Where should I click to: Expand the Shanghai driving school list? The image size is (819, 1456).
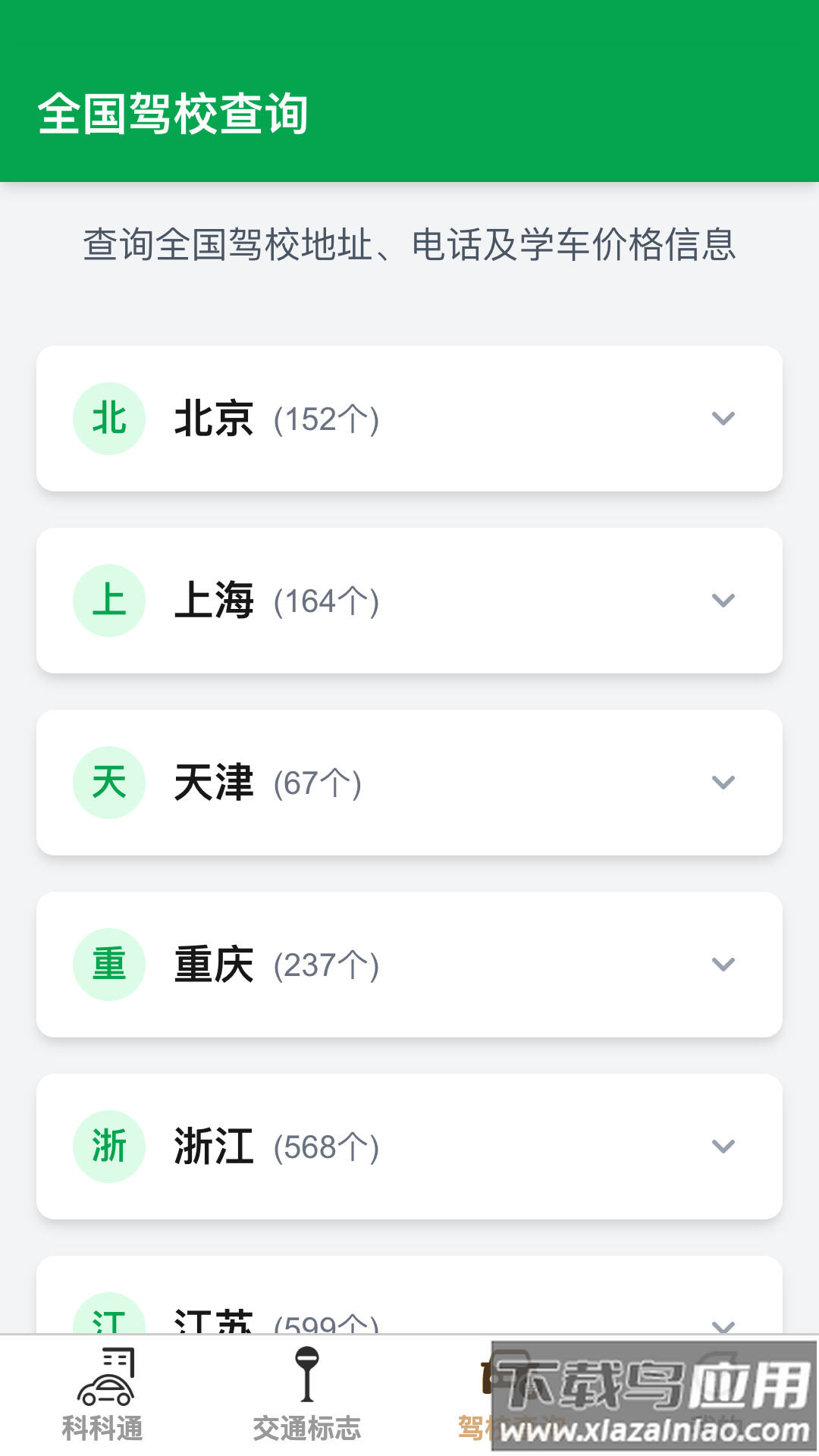[x=724, y=600]
